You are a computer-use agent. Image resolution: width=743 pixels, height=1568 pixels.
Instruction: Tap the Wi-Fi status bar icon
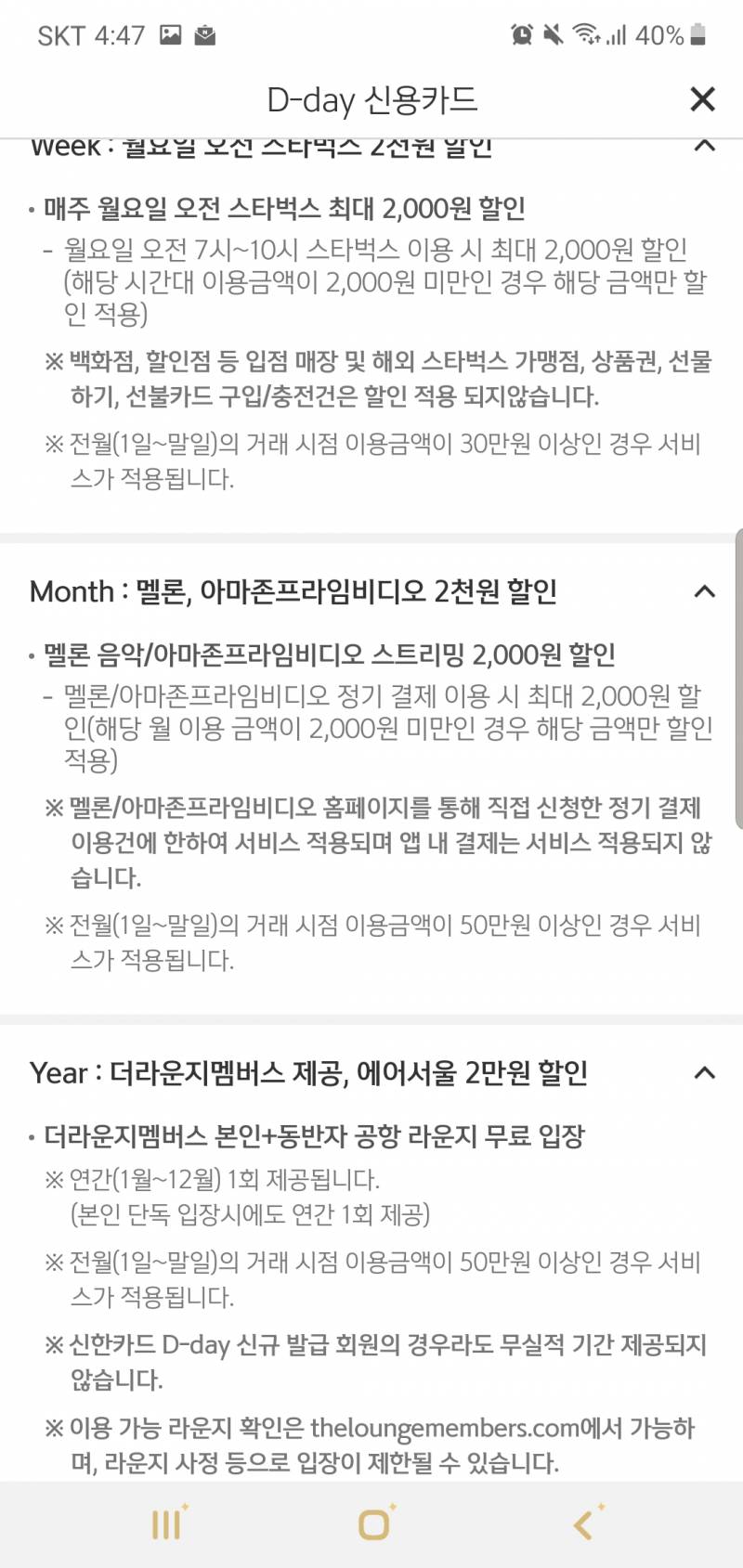pos(589,34)
